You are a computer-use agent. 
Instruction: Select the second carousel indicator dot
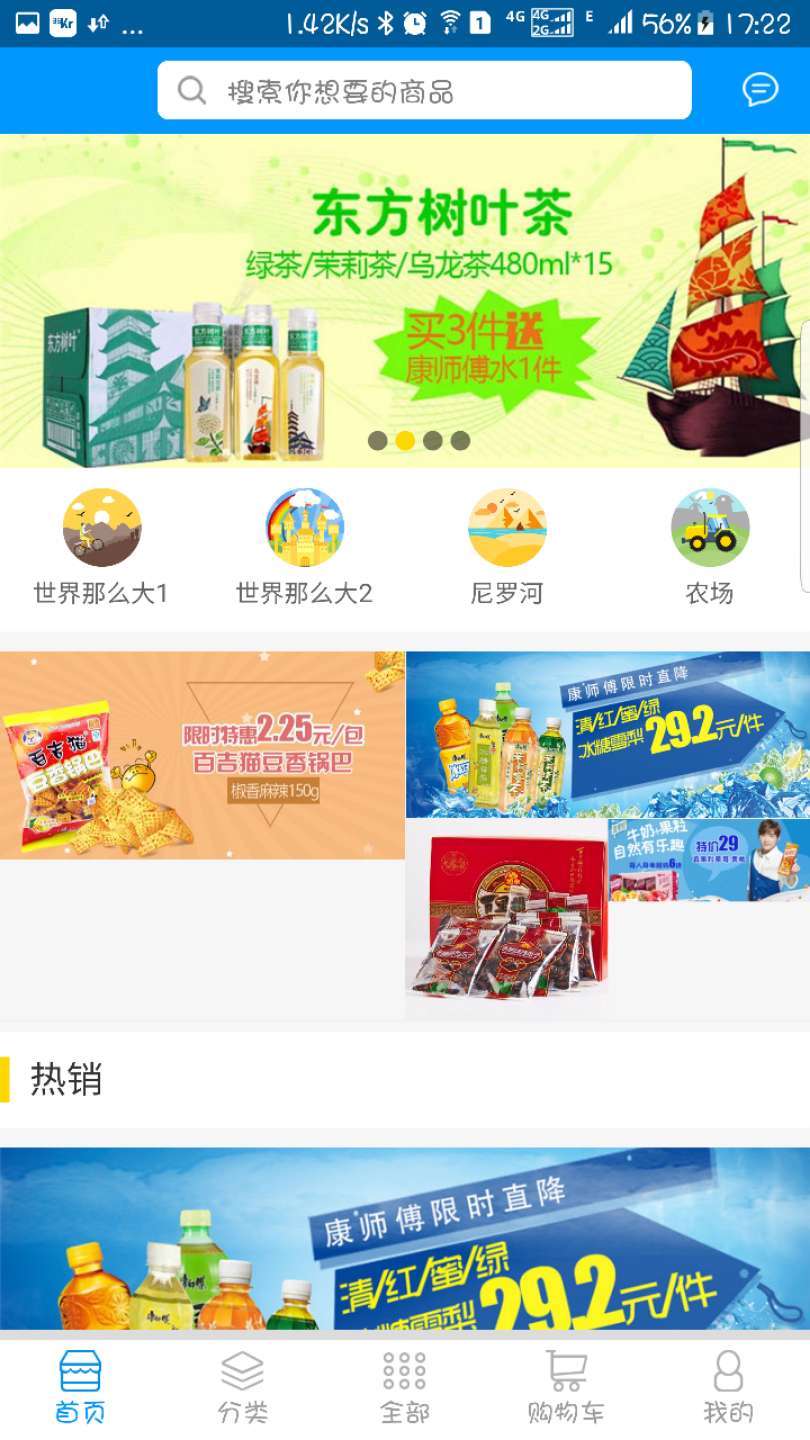(x=405, y=439)
